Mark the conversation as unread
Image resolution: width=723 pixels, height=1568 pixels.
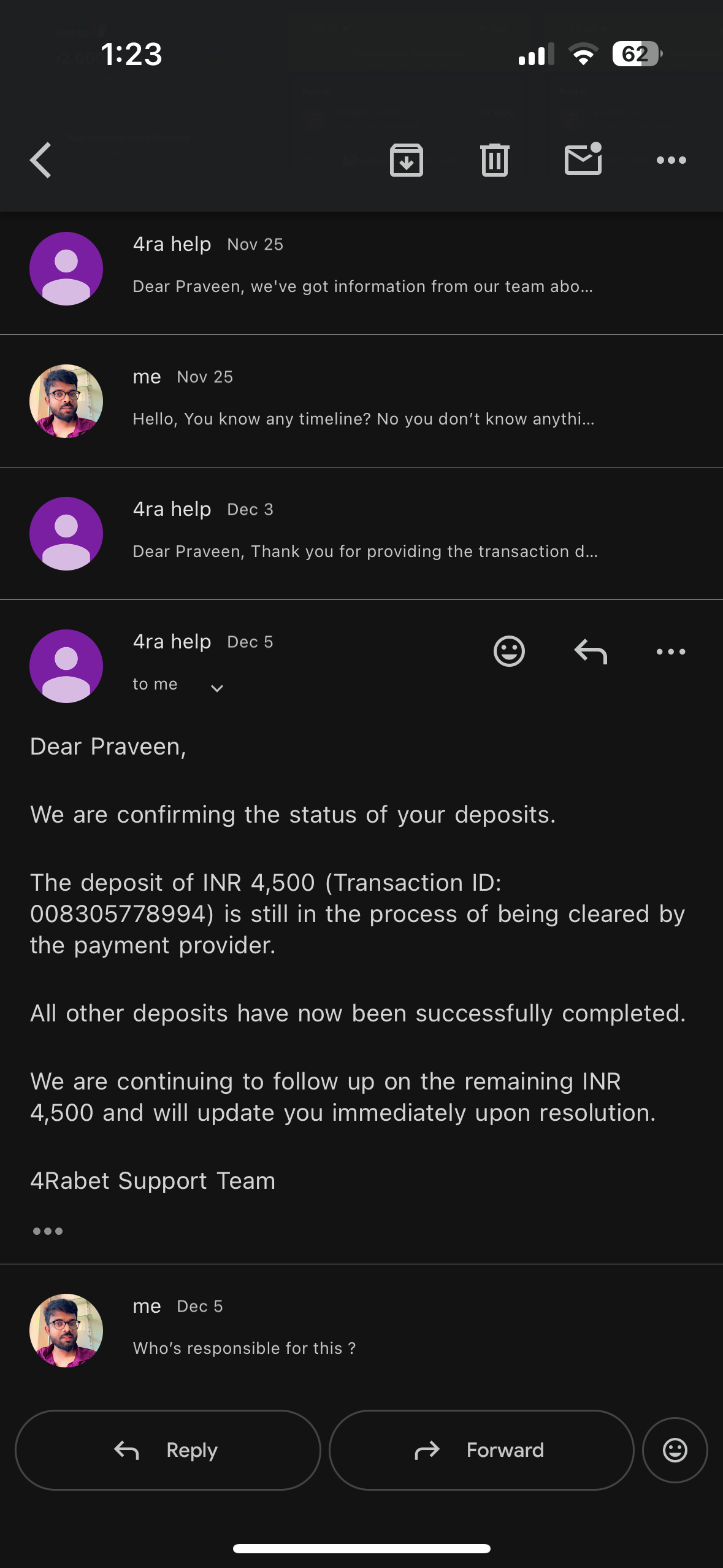pyautogui.click(x=583, y=160)
